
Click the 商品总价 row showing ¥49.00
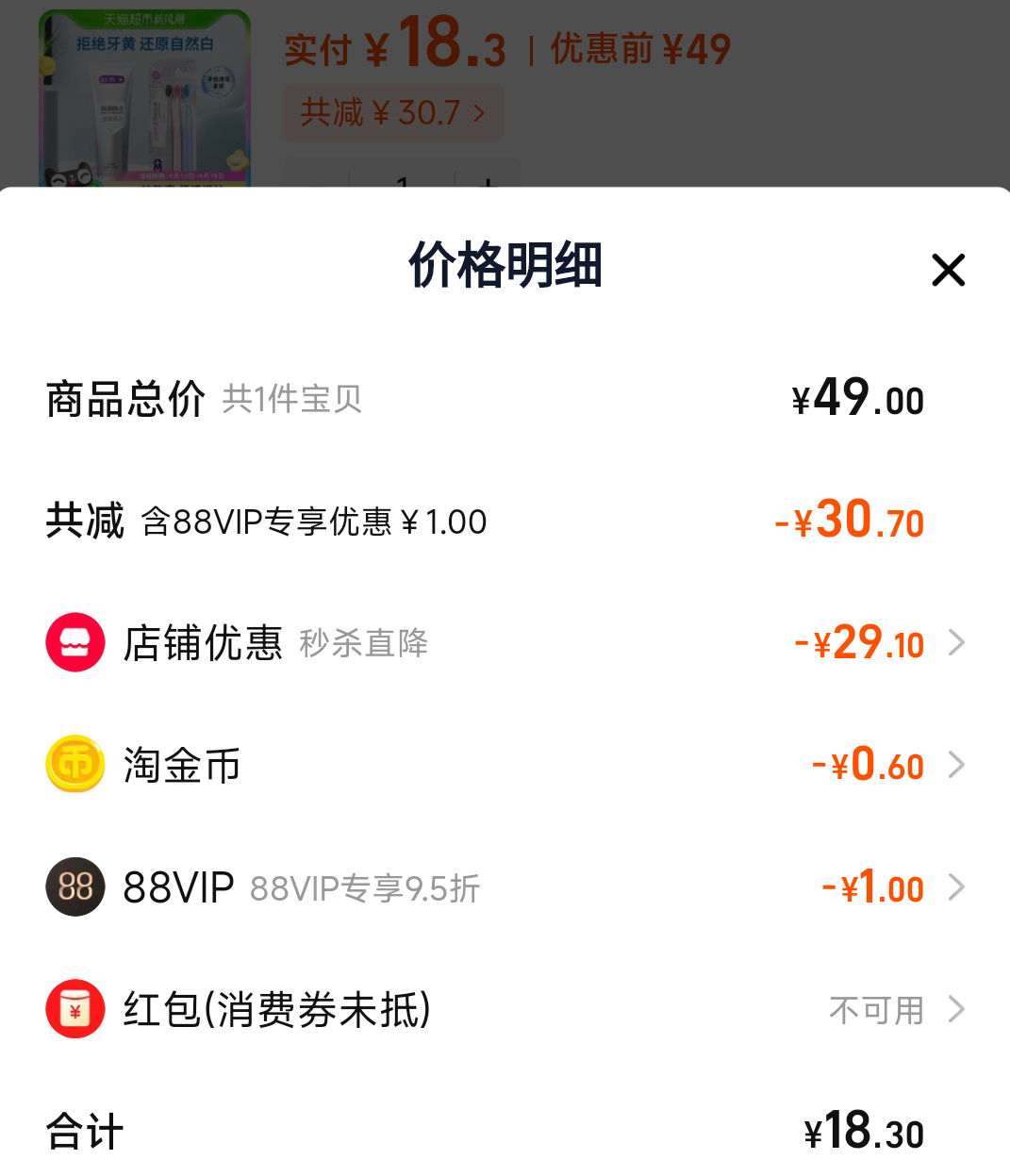tap(124, 398)
